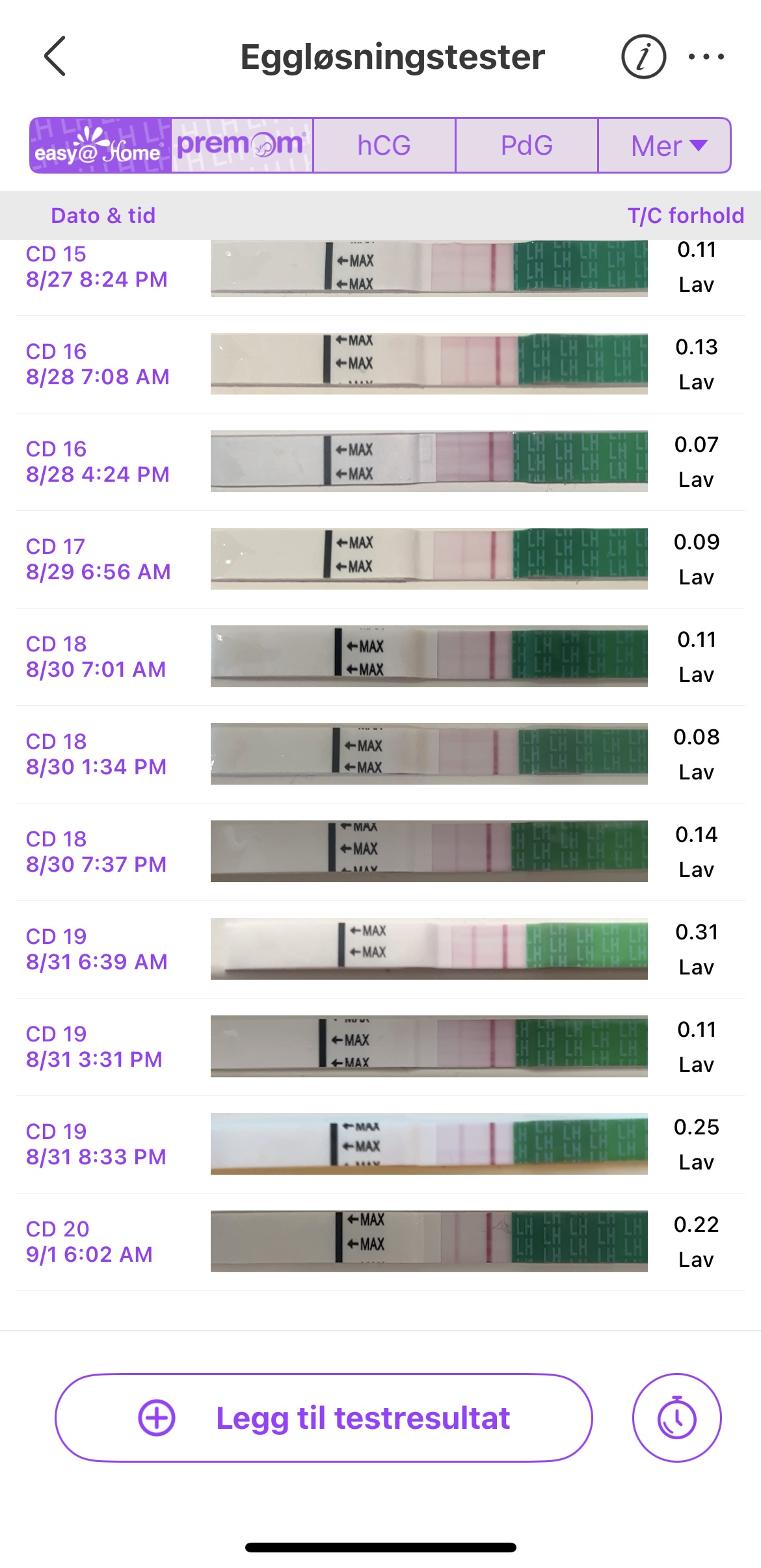This screenshot has width=761, height=1568.
Task: Switch to the hCG tab
Action: click(384, 146)
